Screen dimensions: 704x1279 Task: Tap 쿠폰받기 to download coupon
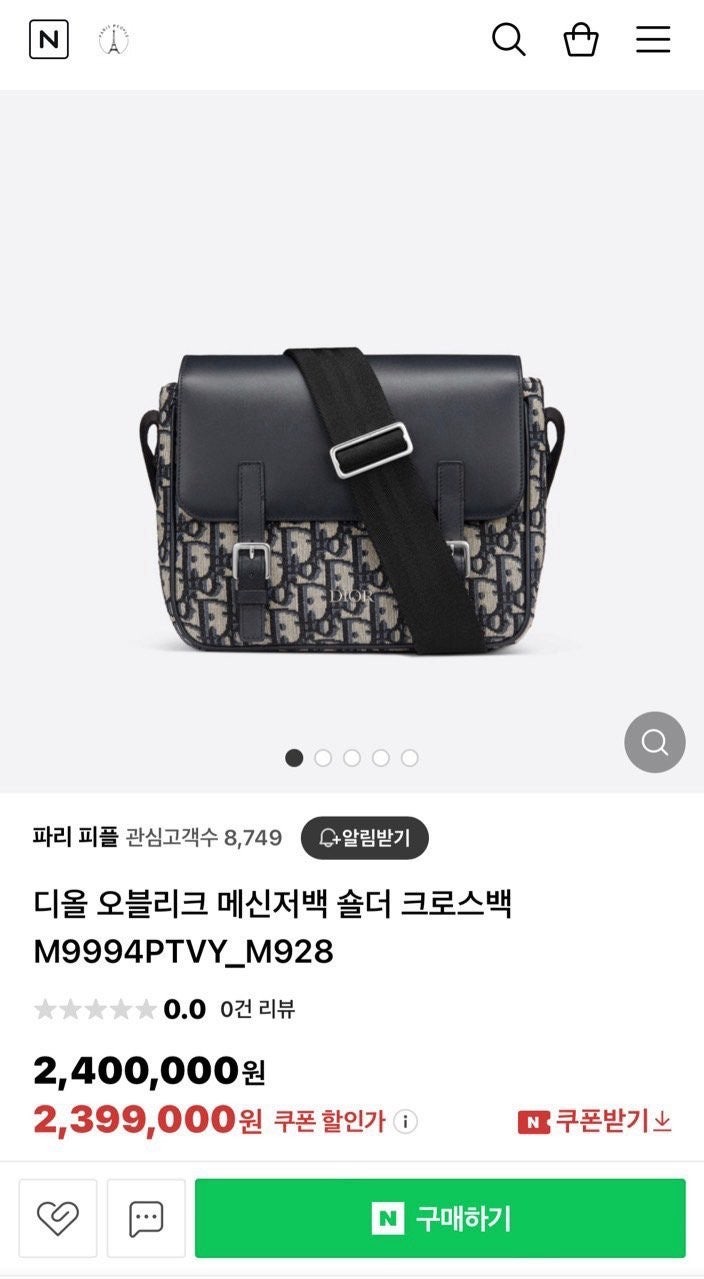point(595,1121)
